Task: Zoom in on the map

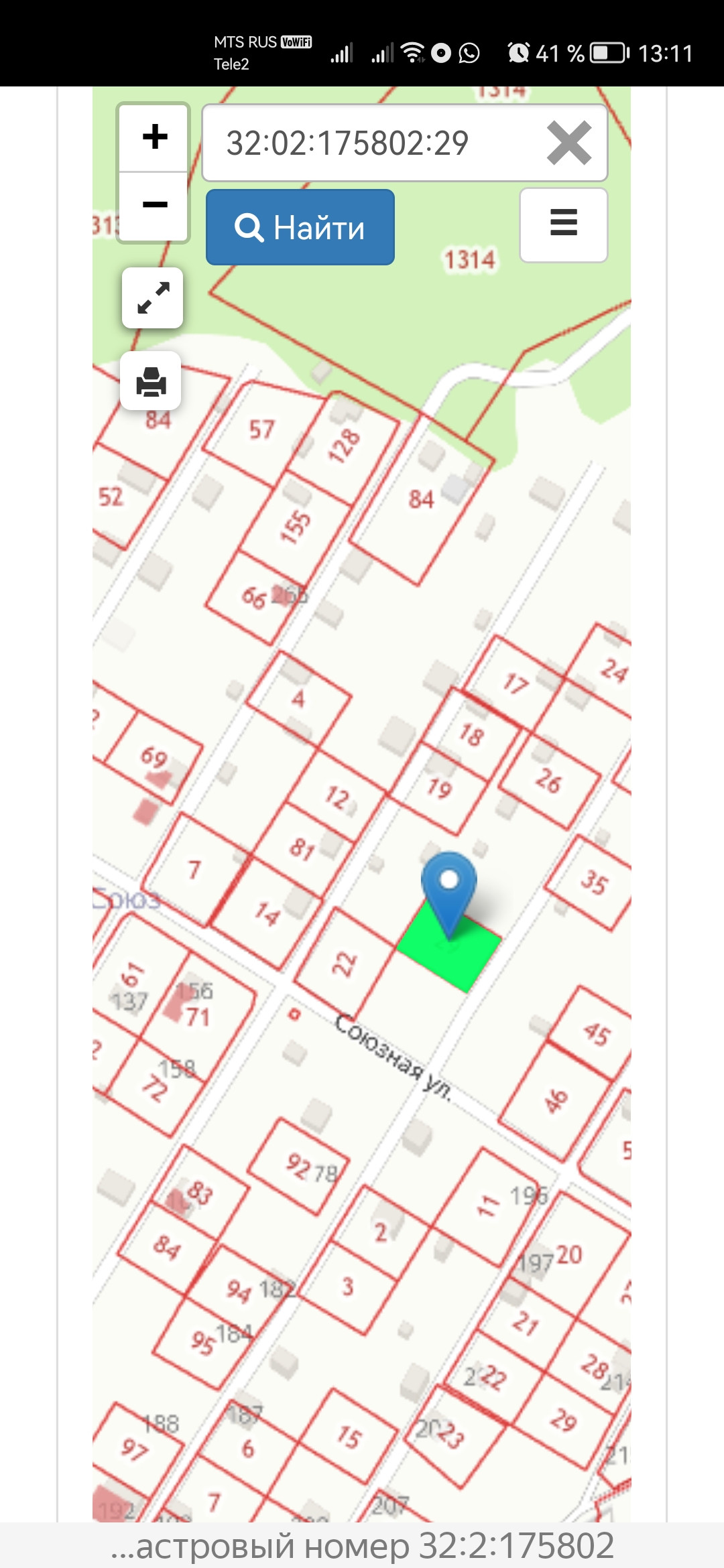Action: tap(154, 137)
